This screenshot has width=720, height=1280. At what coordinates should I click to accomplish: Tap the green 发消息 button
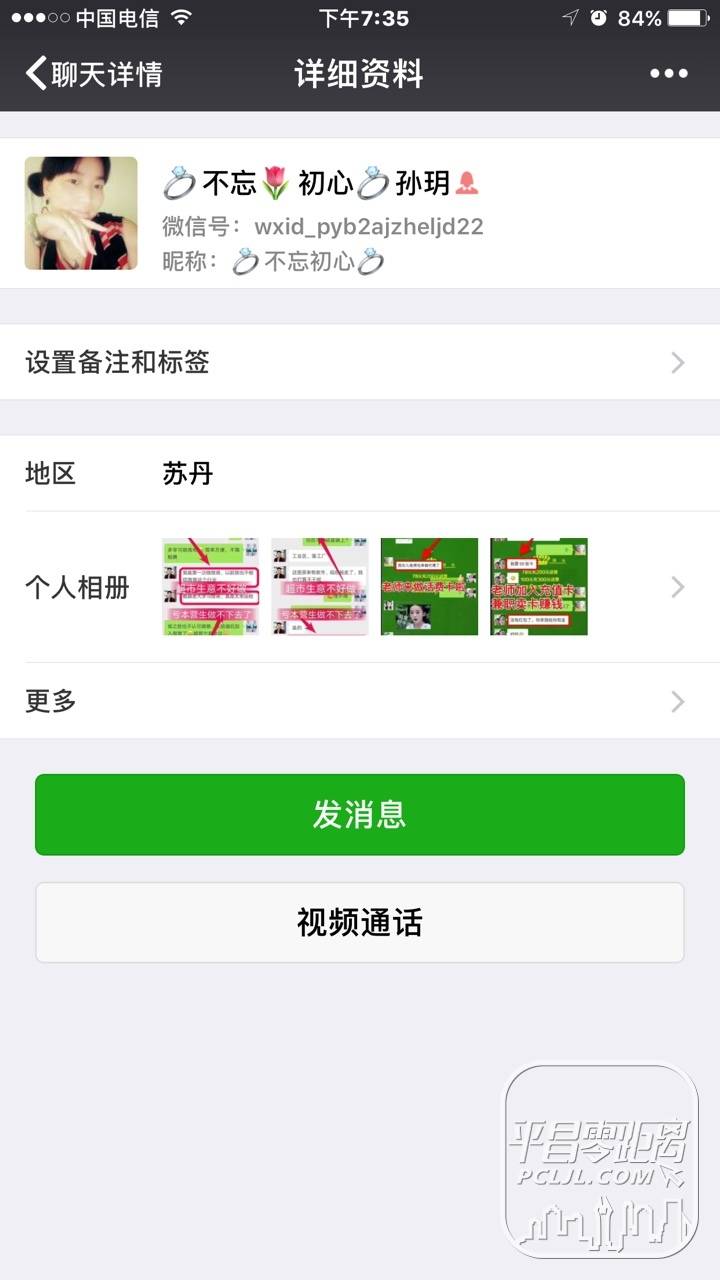pyautogui.click(x=360, y=814)
